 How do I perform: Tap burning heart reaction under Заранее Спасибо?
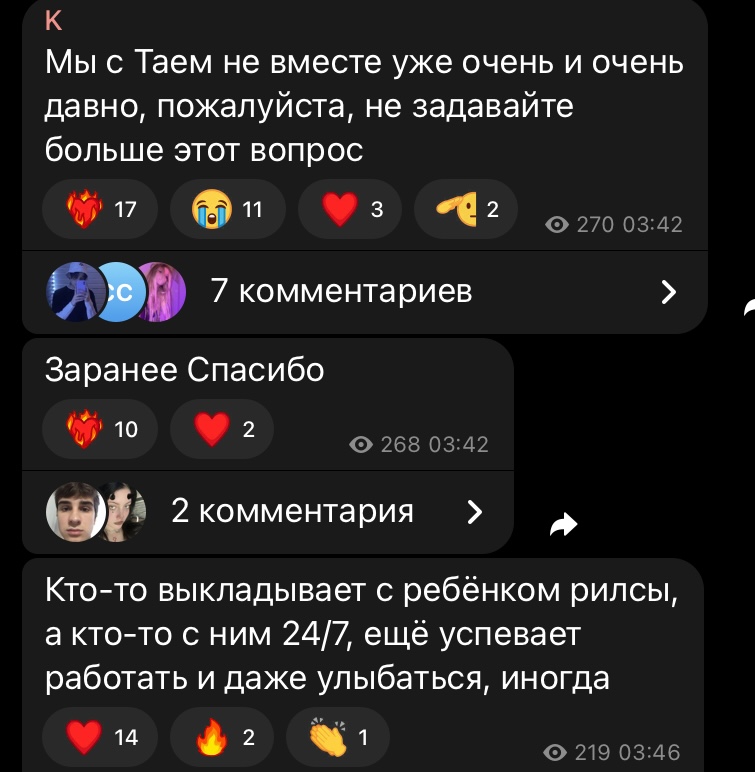click(100, 430)
